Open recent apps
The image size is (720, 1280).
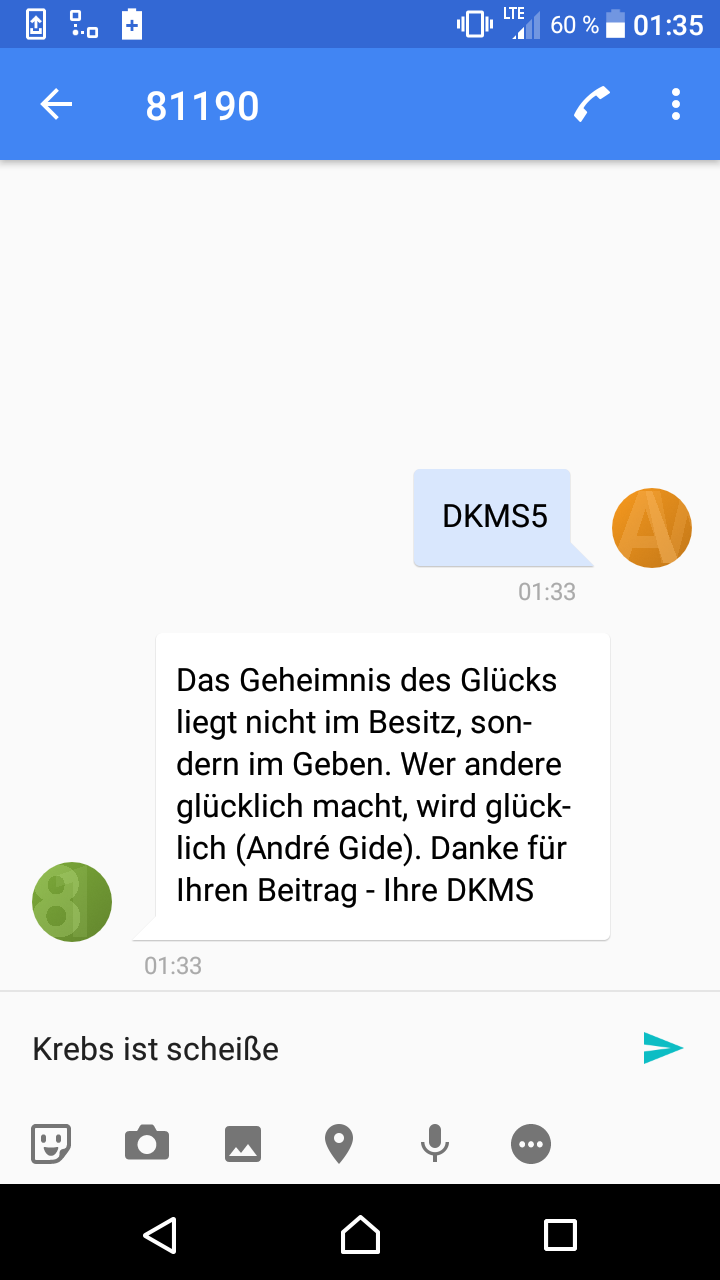coord(560,1234)
